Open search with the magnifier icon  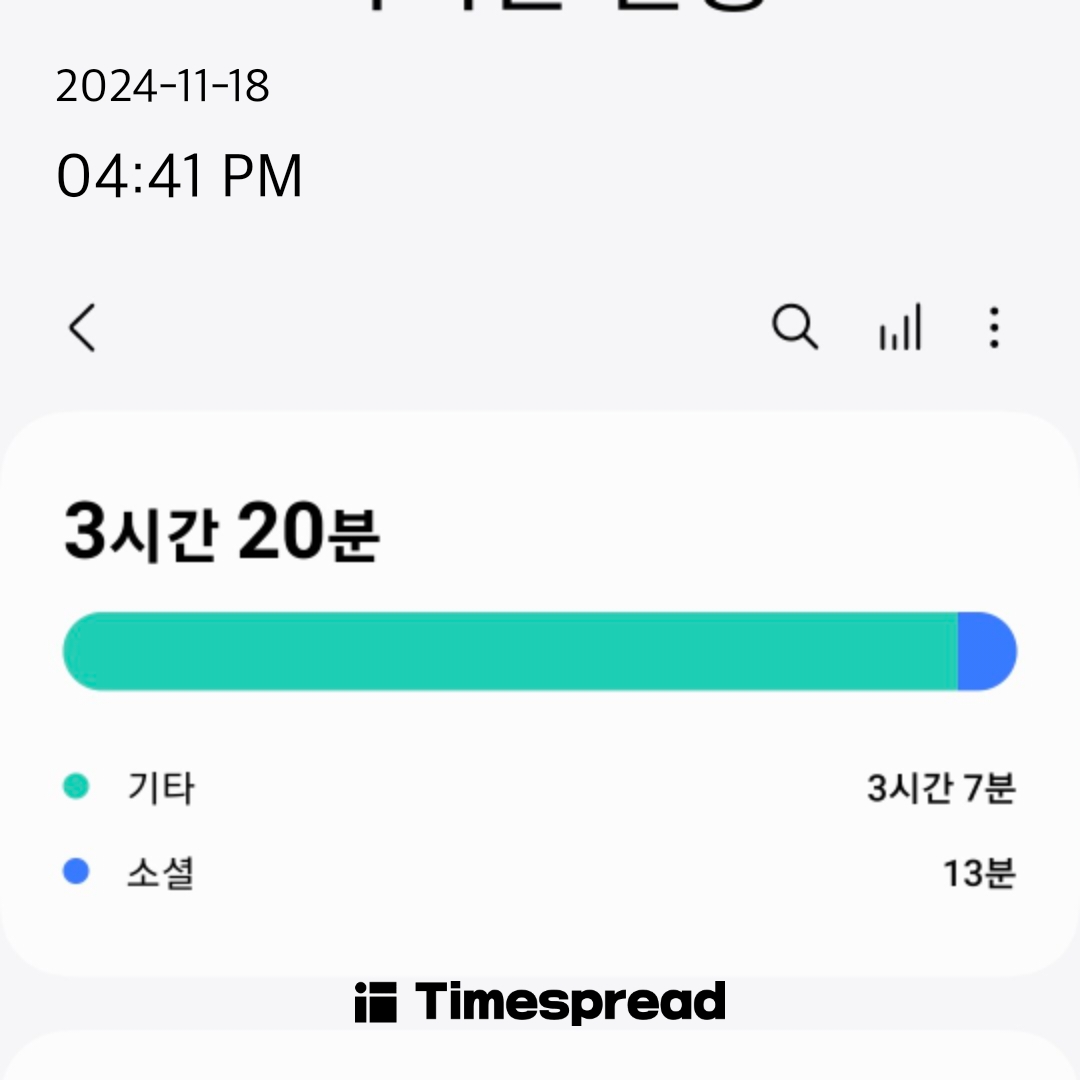795,328
